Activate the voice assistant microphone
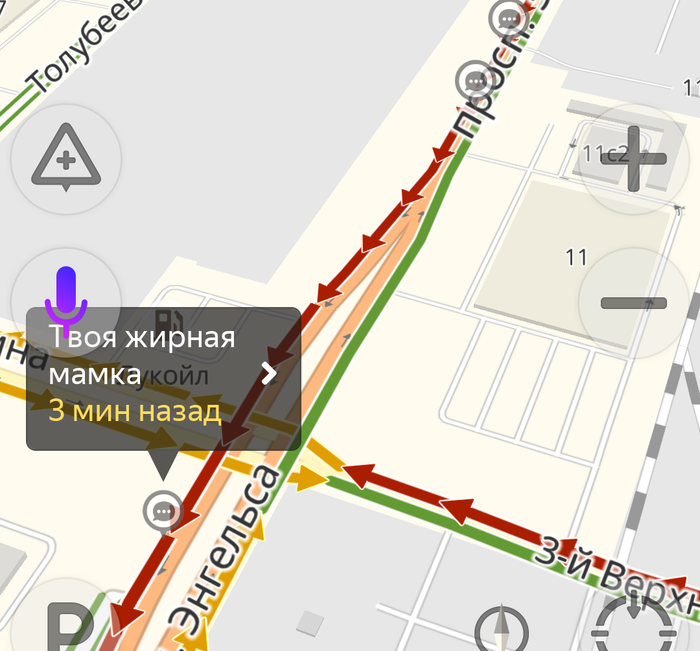This screenshot has height=651, width=700. pos(65,301)
